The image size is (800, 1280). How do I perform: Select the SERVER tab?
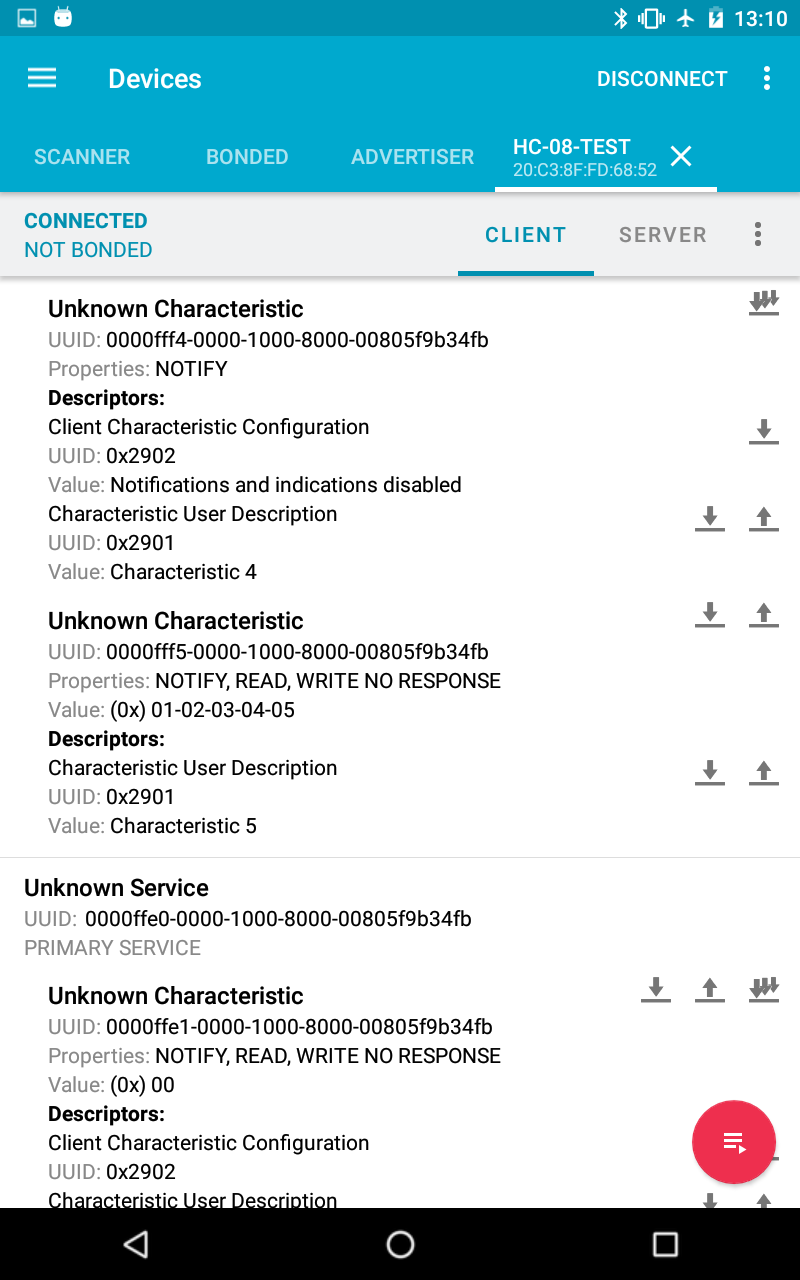click(x=662, y=235)
